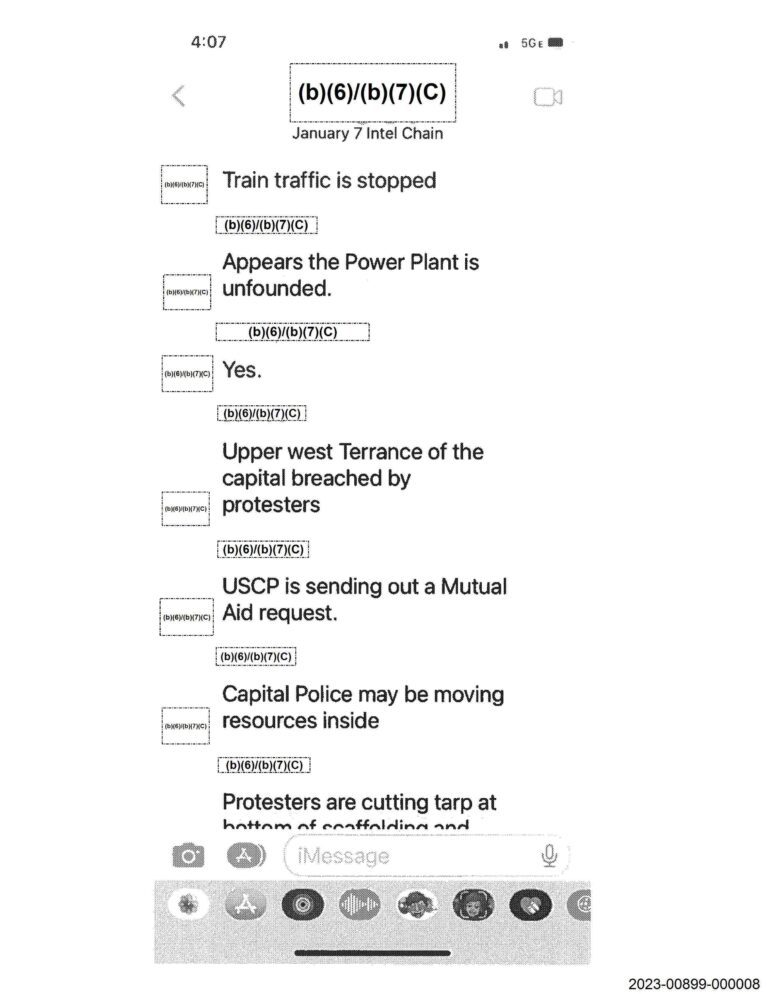Screen dimensions: 768x994
Task: Open the globe images search icon
Action: tap(580, 905)
